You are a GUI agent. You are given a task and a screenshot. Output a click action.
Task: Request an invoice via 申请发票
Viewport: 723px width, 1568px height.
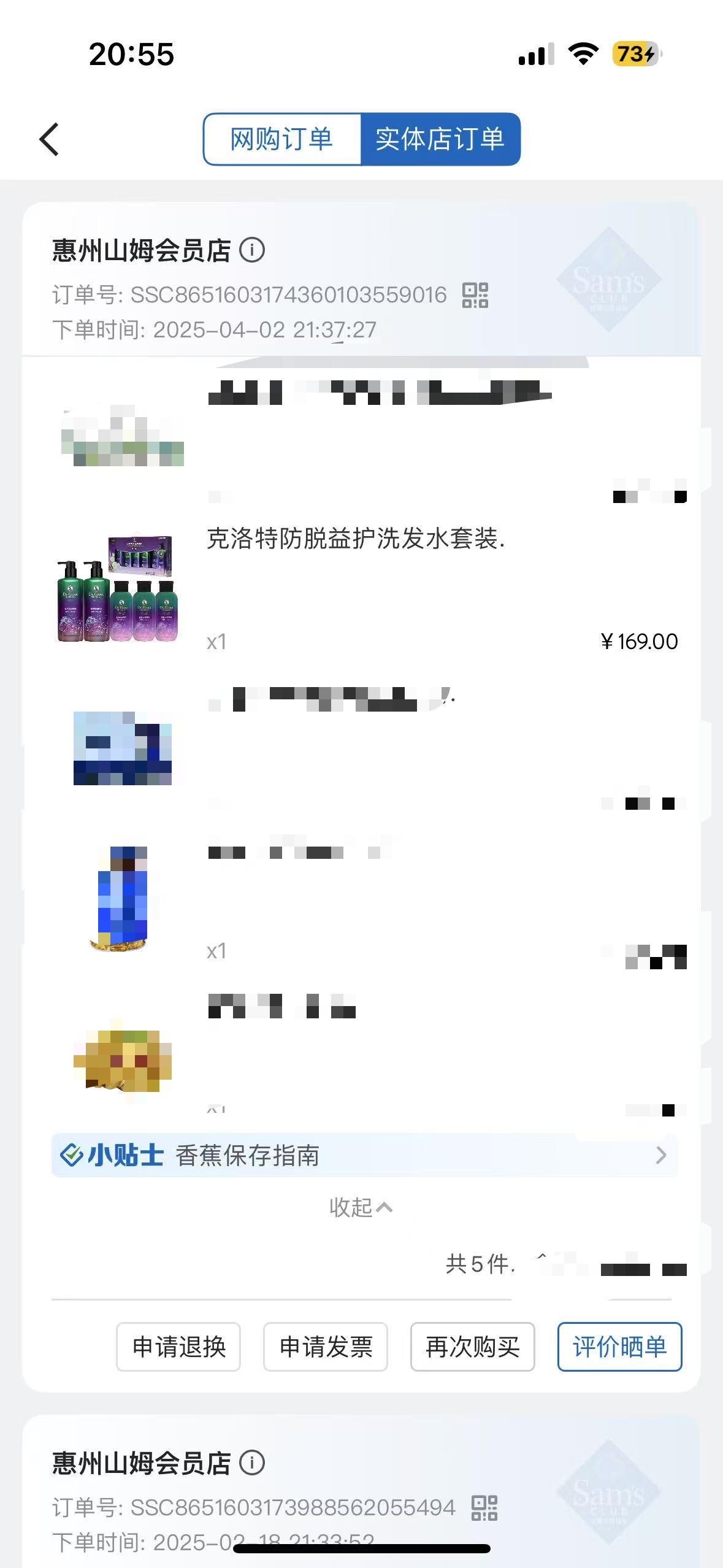click(326, 1347)
